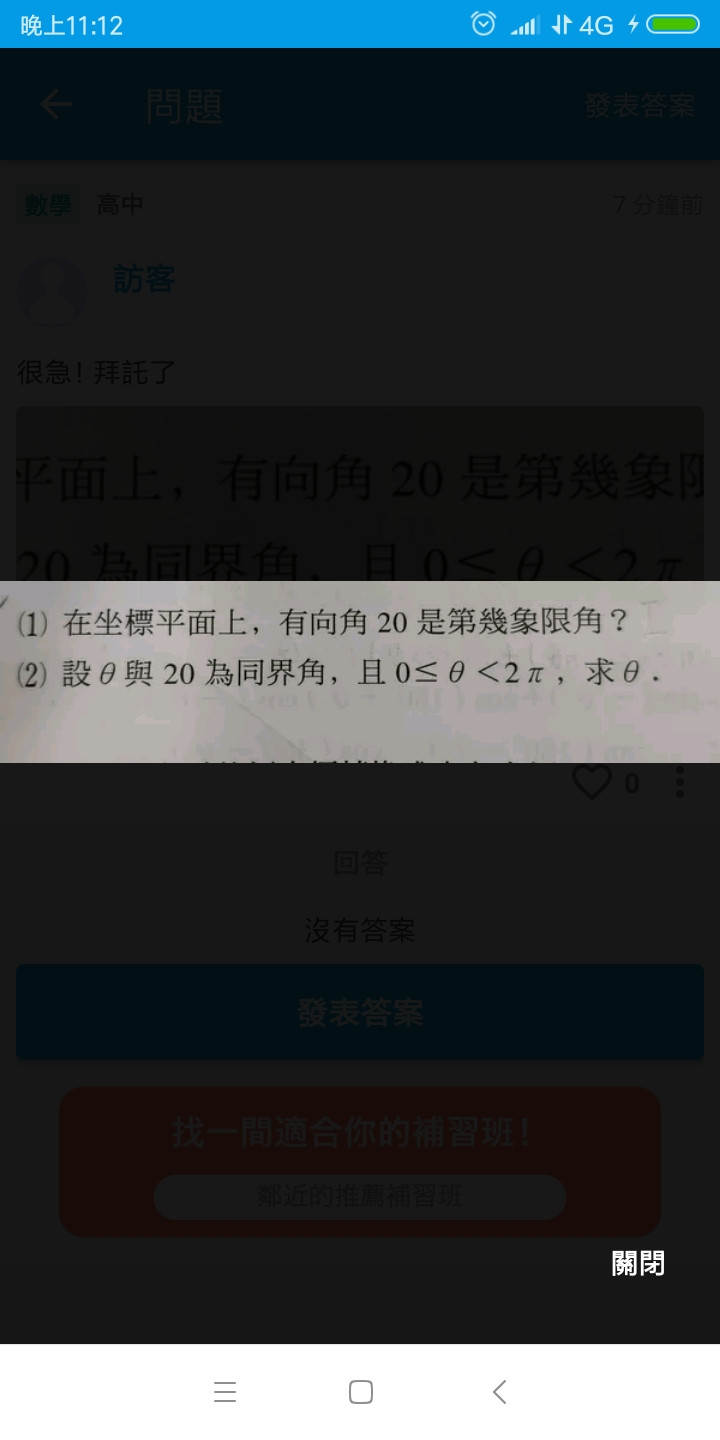720x1440 pixels.
Task: Go to the home screen
Action: pyautogui.click(x=361, y=1392)
